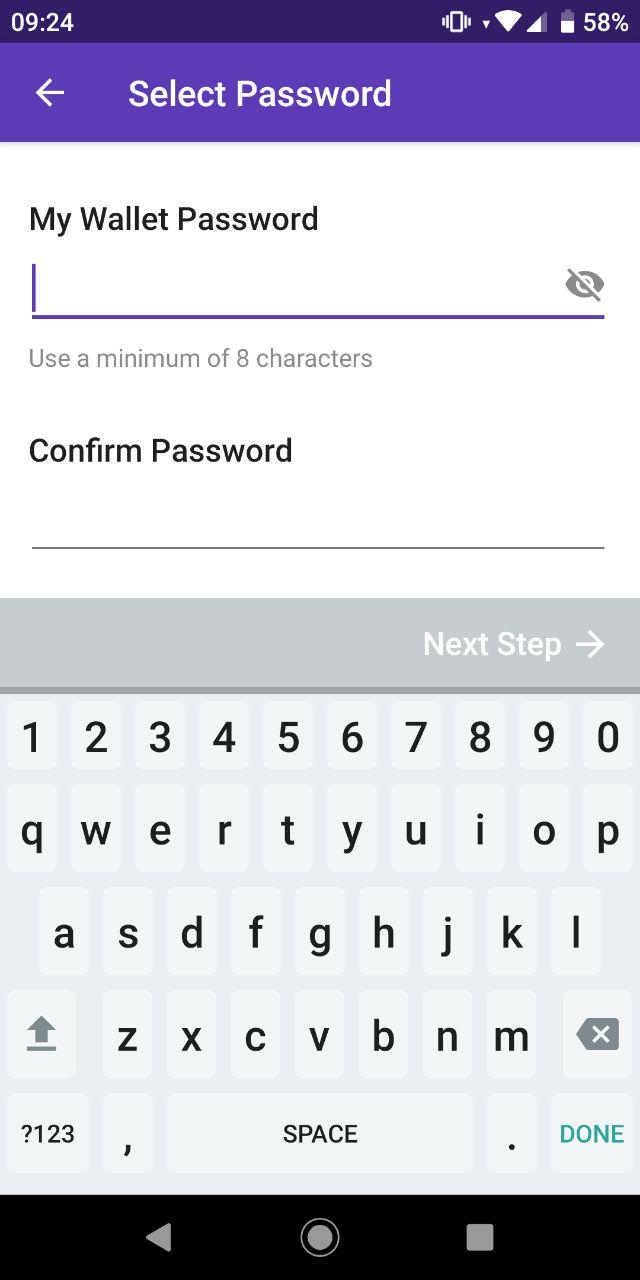Toggle password visibility eye icon
640x1280 pixels.
585,285
